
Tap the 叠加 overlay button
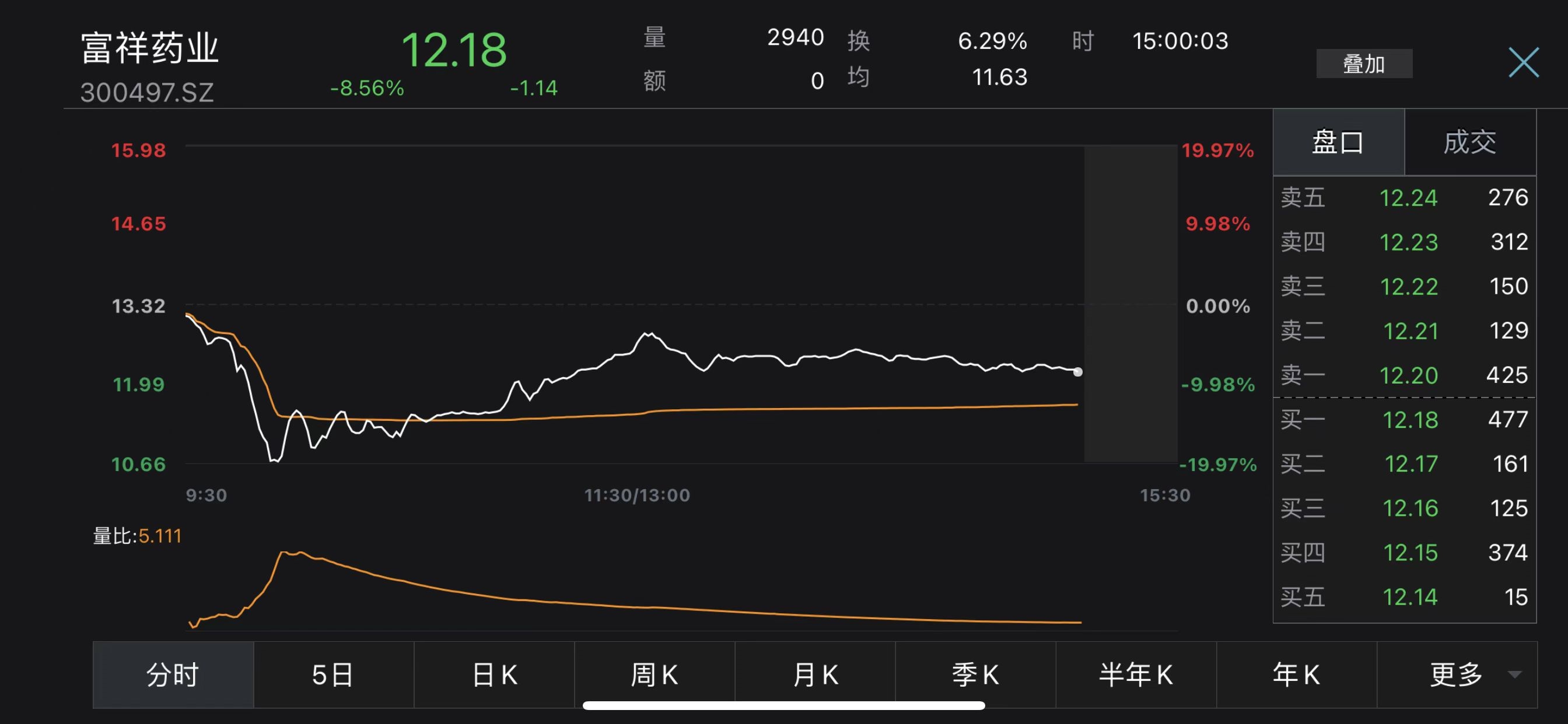pyautogui.click(x=1363, y=64)
